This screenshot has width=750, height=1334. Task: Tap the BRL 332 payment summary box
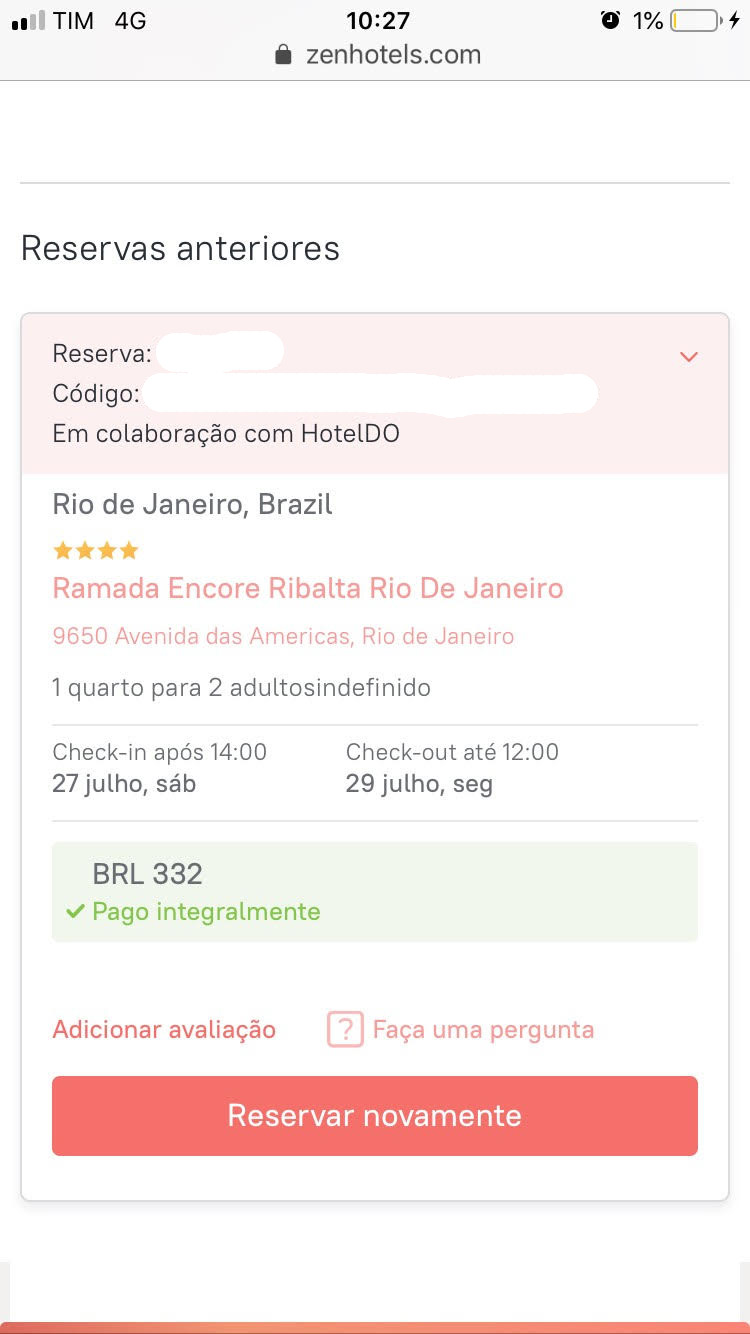point(374,891)
